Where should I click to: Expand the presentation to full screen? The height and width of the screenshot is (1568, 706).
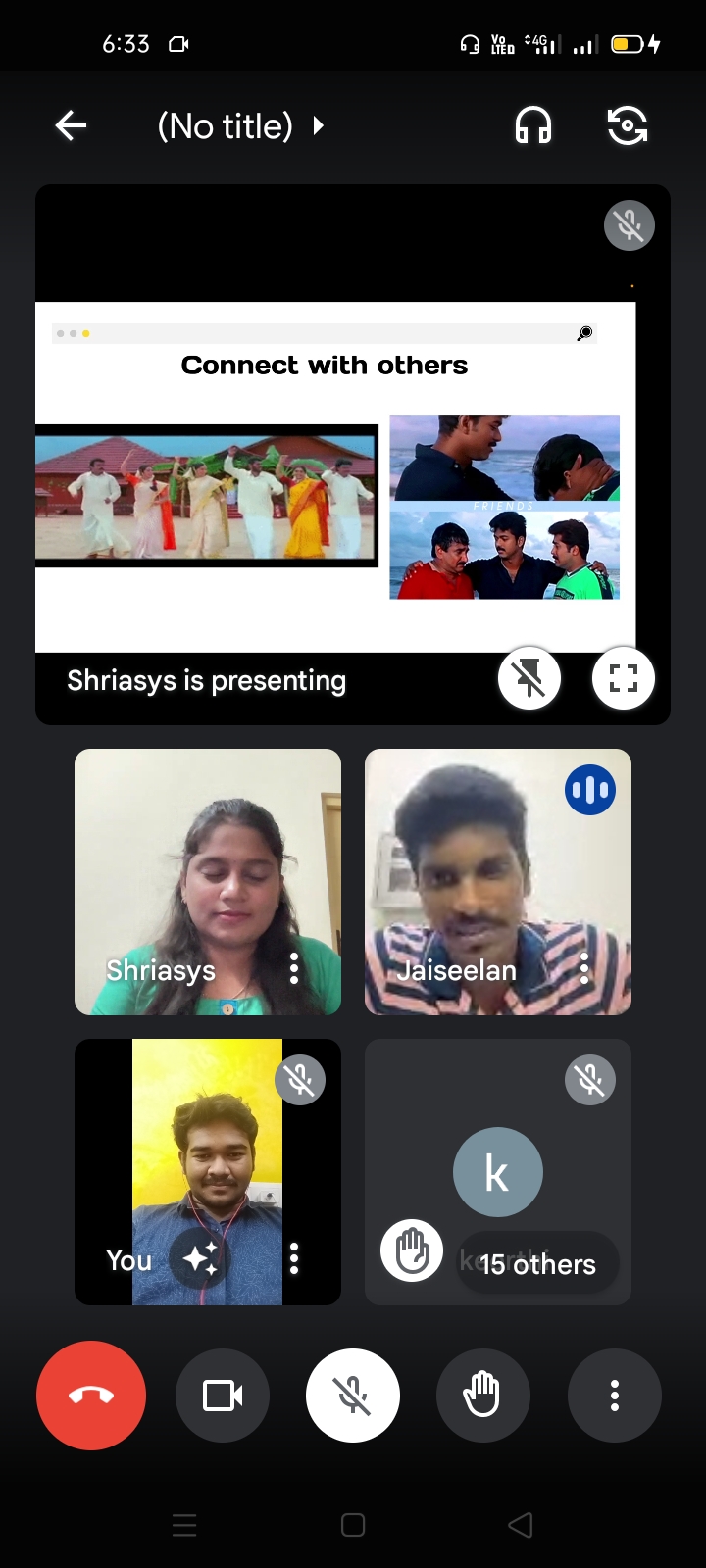(x=624, y=678)
